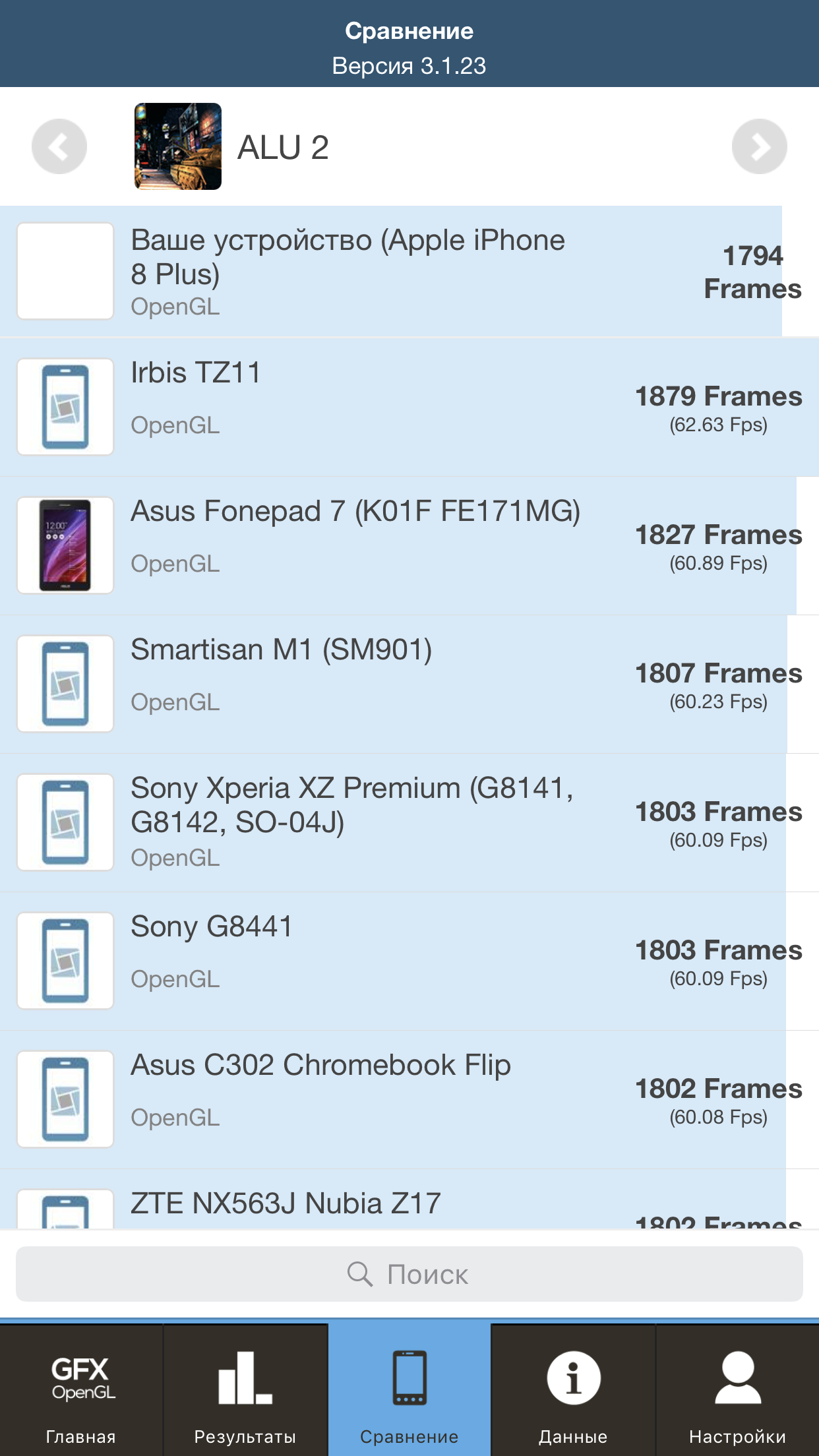This screenshot has height=1456, width=819.
Task: Switch to the Главная tab
Action: [x=81, y=1390]
